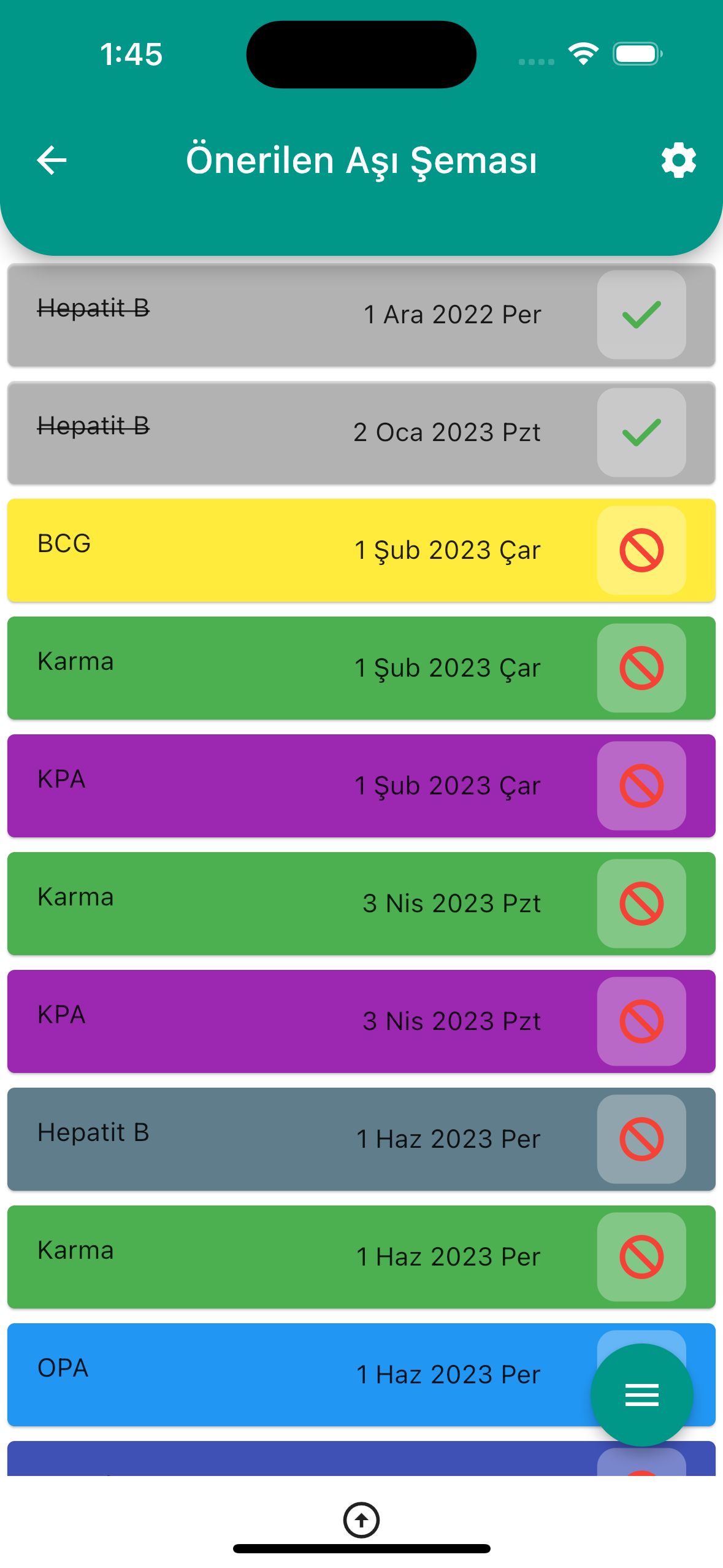Open settings via the gear icon

click(678, 161)
